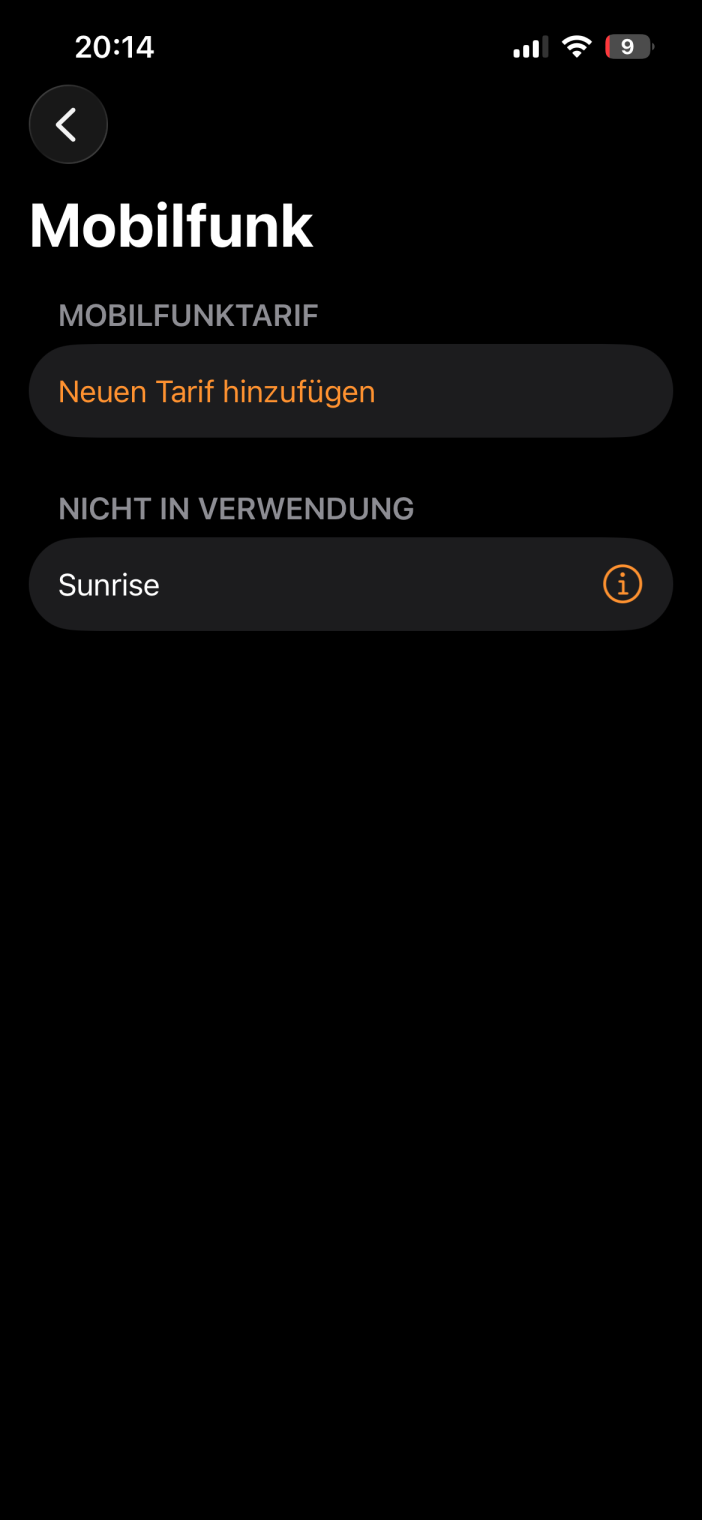Show info for the Sunrise plan
The height and width of the screenshot is (1520, 702).
point(622,584)
